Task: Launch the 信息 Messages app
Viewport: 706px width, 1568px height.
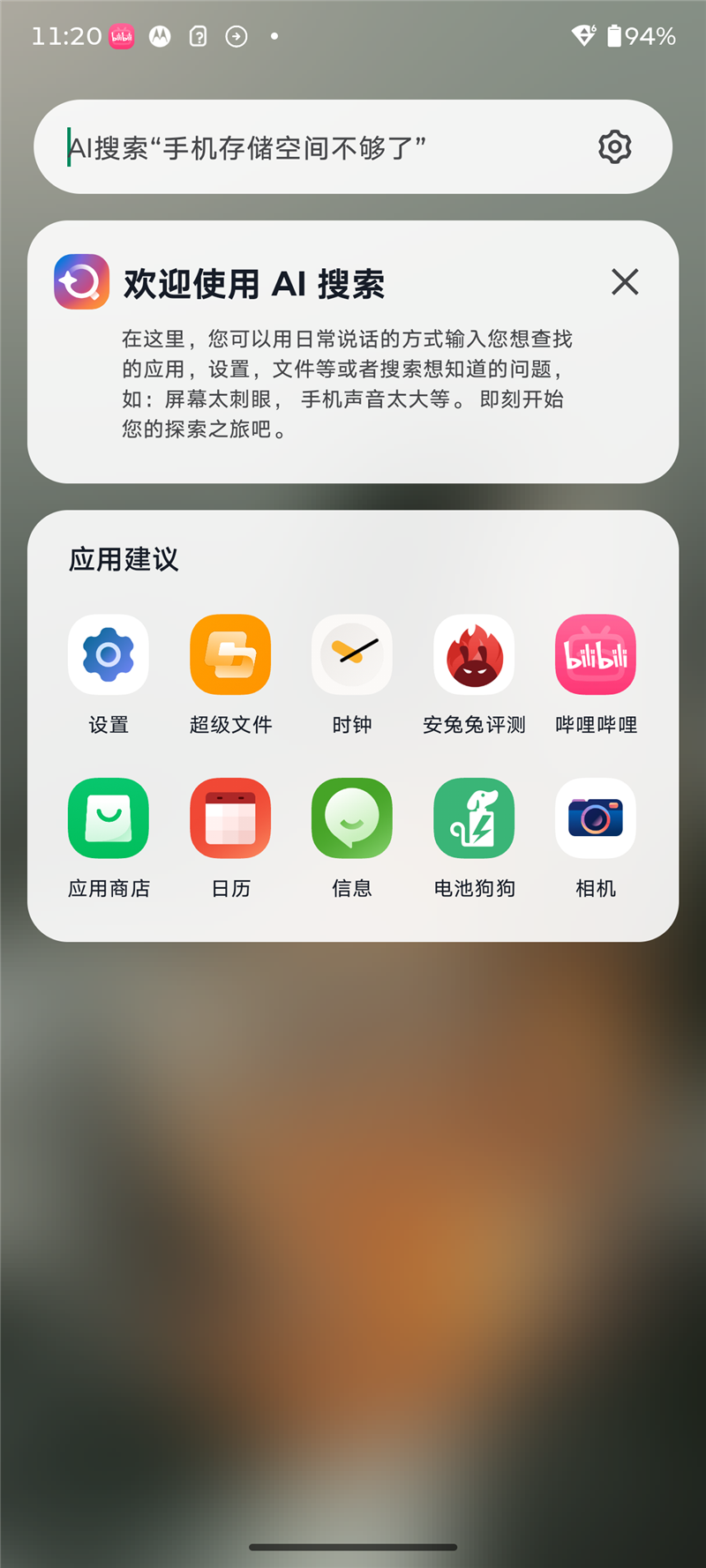Action: (x=351, y=818)
